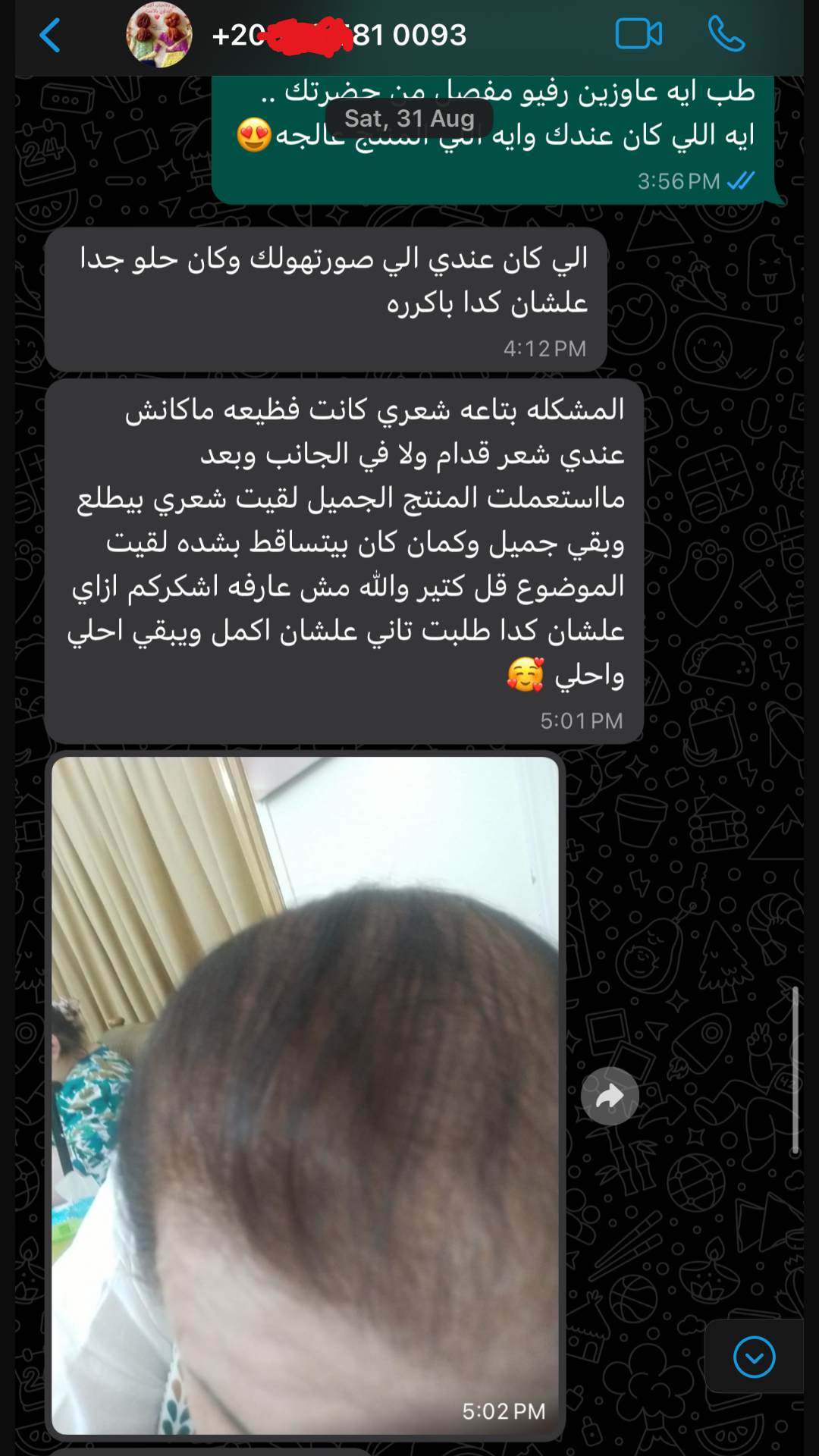Start a video call with this contact
Viewport: 819px width, 1456px height.
click(x=639, y=35)
